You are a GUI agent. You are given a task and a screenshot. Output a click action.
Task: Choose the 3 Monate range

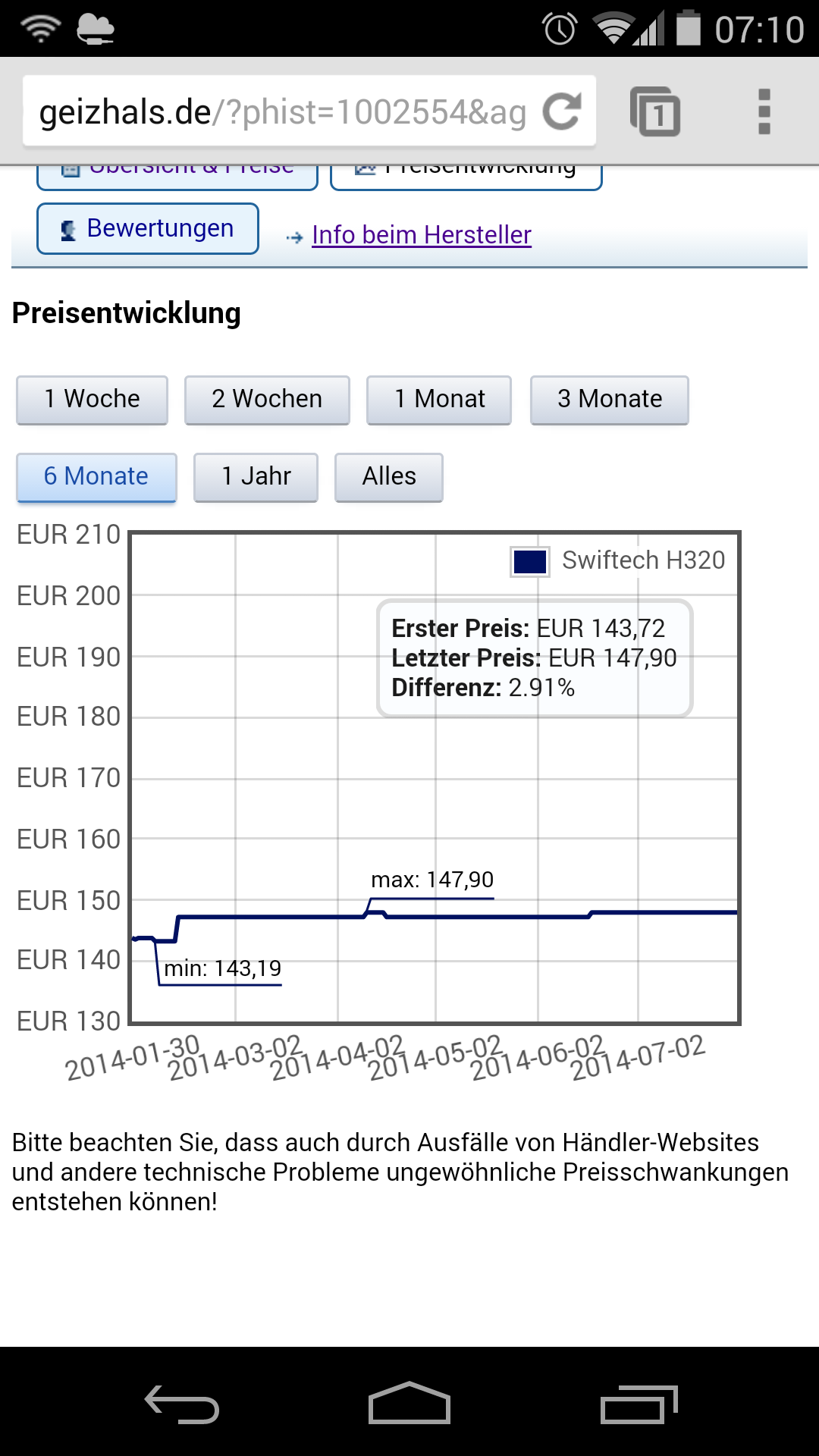(610, 400)
